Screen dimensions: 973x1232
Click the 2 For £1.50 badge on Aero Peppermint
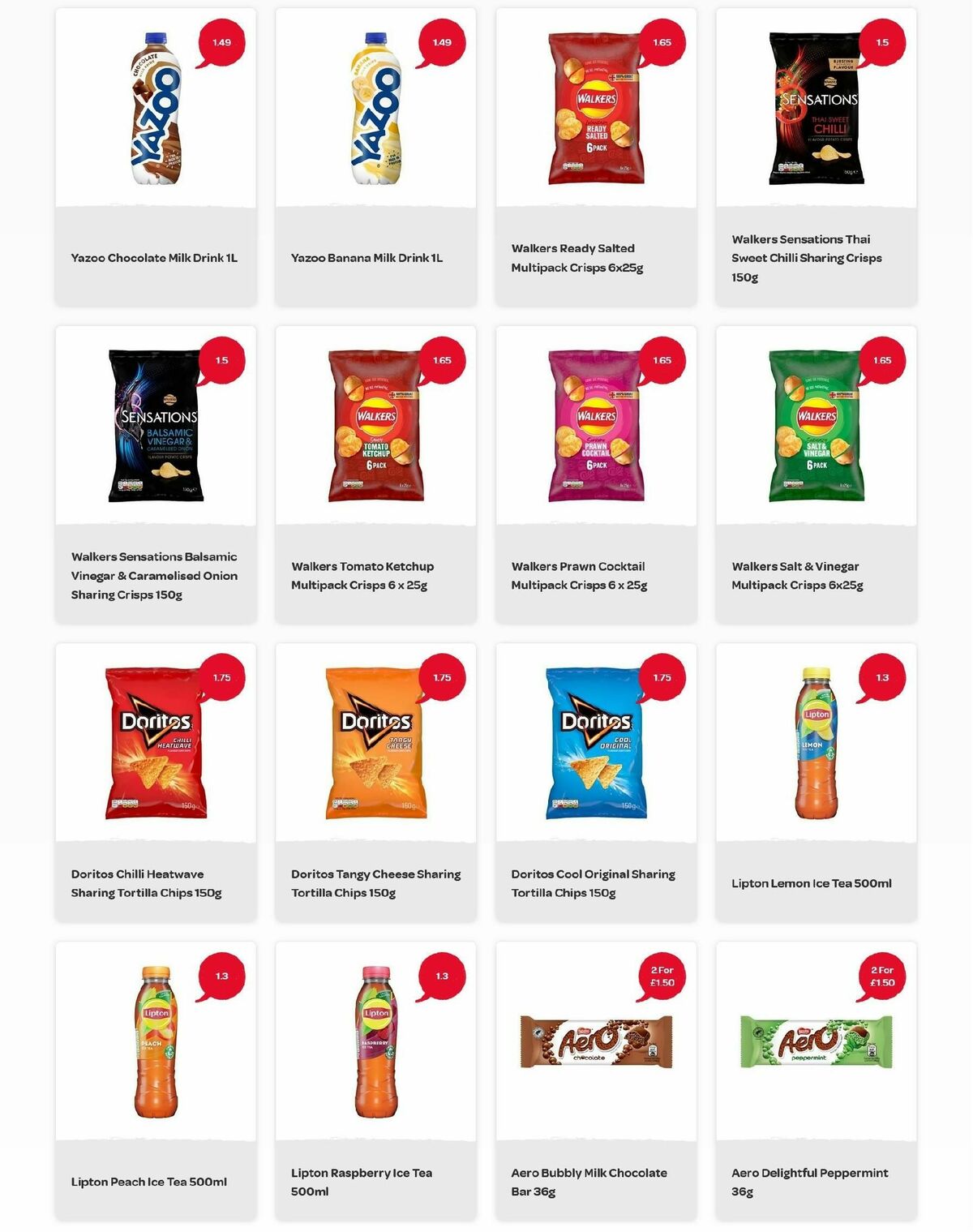coord(881,975)
